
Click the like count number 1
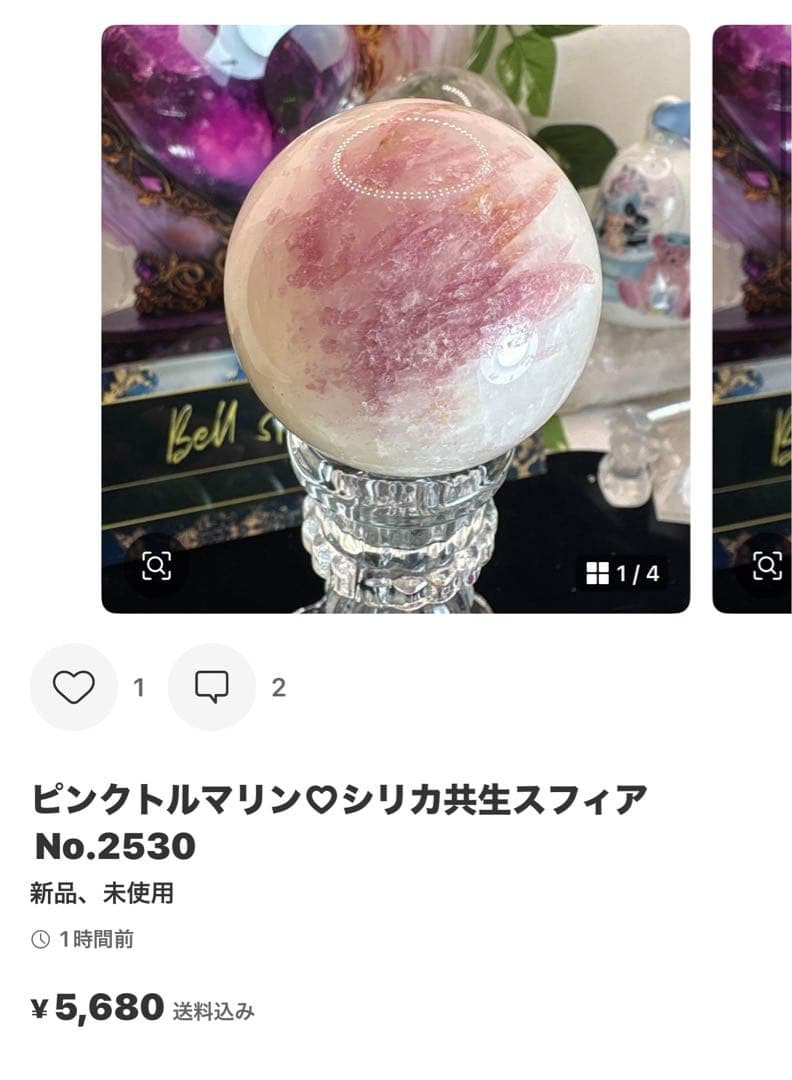140,687
